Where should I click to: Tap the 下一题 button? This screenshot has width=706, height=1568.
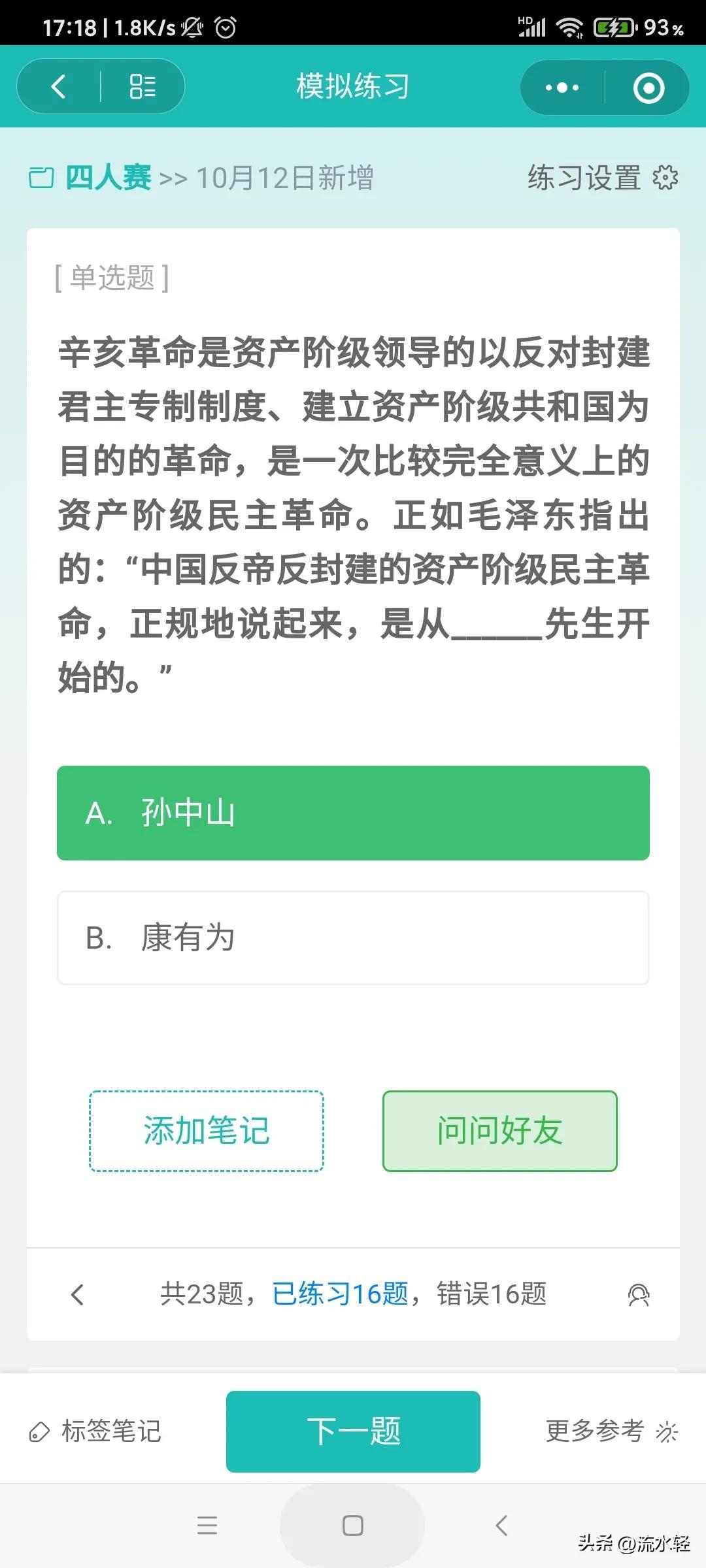click(x=353, y=1431)
